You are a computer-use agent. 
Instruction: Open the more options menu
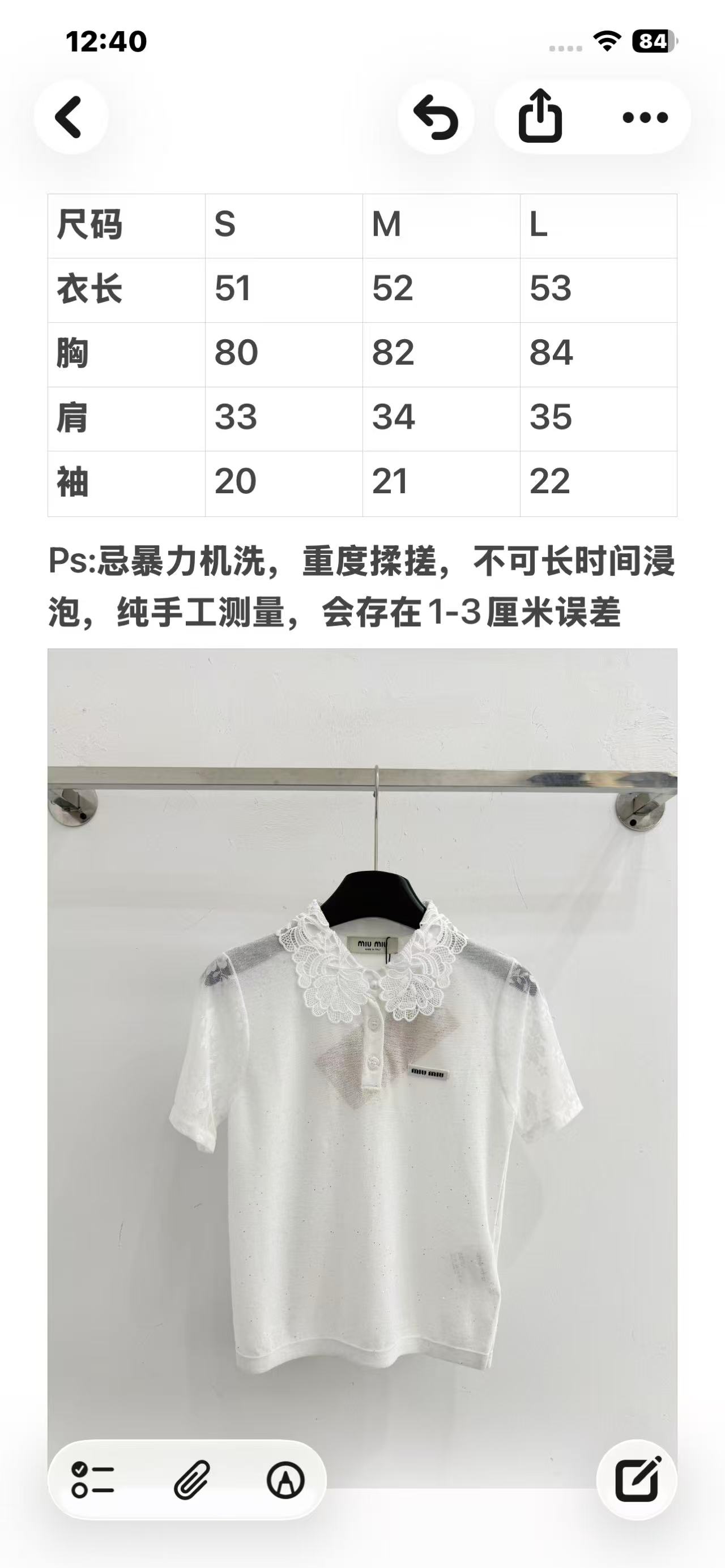point(645,117)
